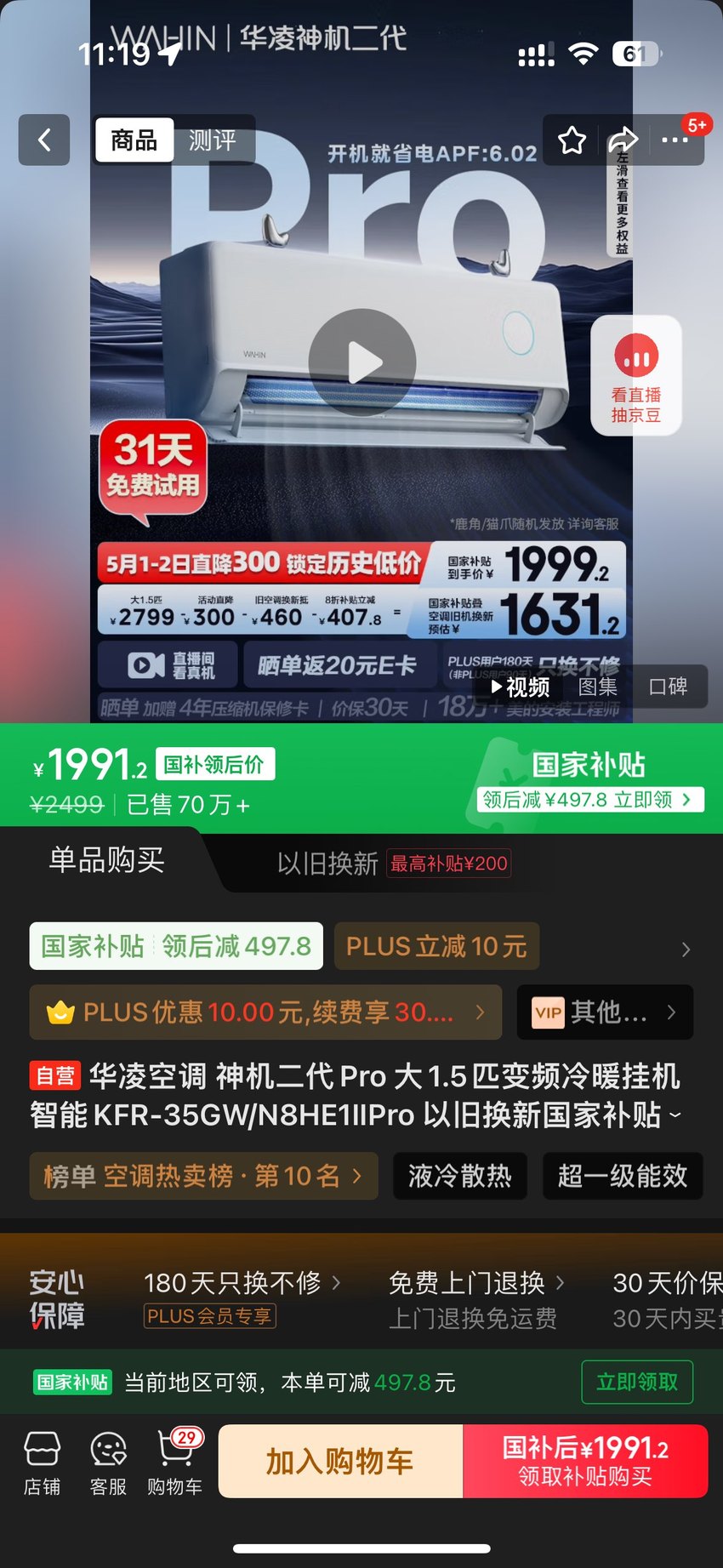The image size is (723, 1568).
Task: Tap 立即领取 to claim national subsidy
Action: pos(637,1382)
